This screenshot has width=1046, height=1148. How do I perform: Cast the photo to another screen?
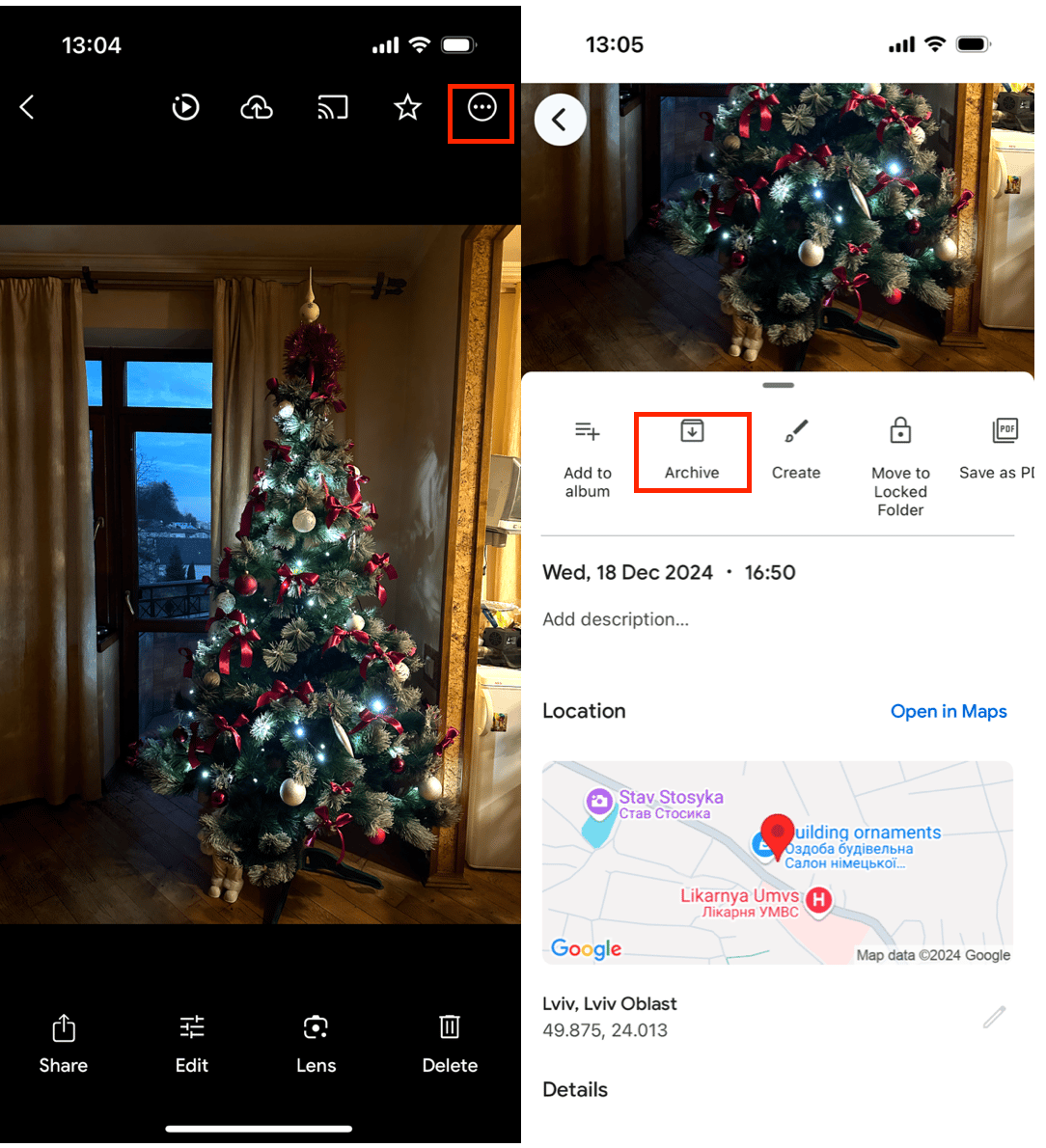[333, 108]
